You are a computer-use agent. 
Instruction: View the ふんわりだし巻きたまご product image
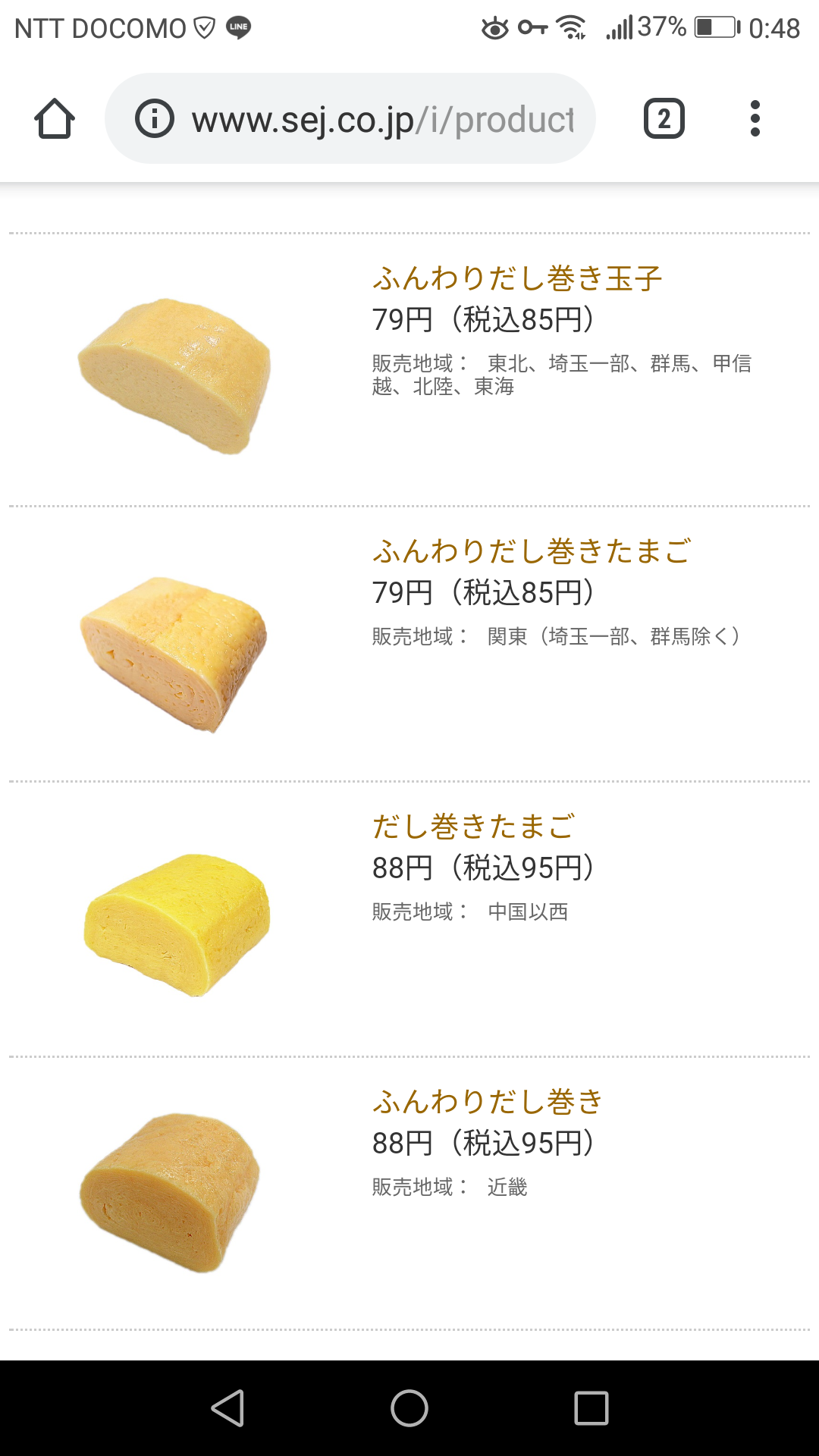(x=174, y=653)
